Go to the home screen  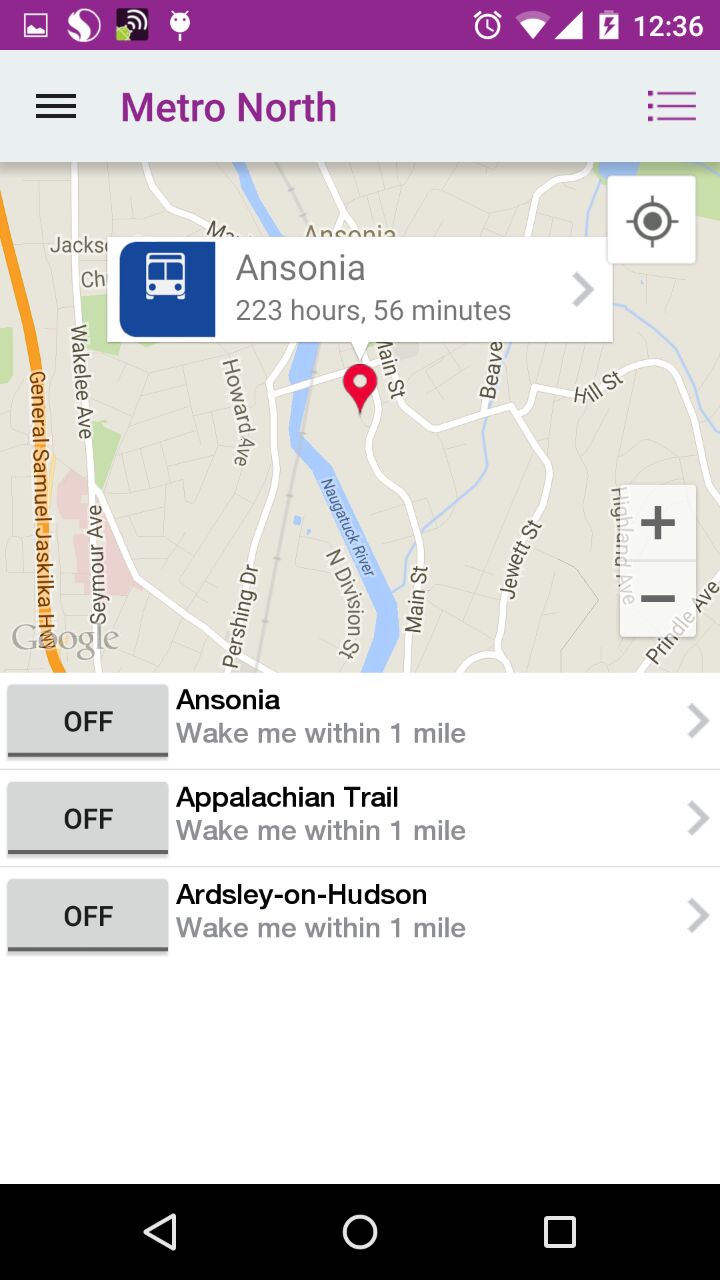point(360,1232)
